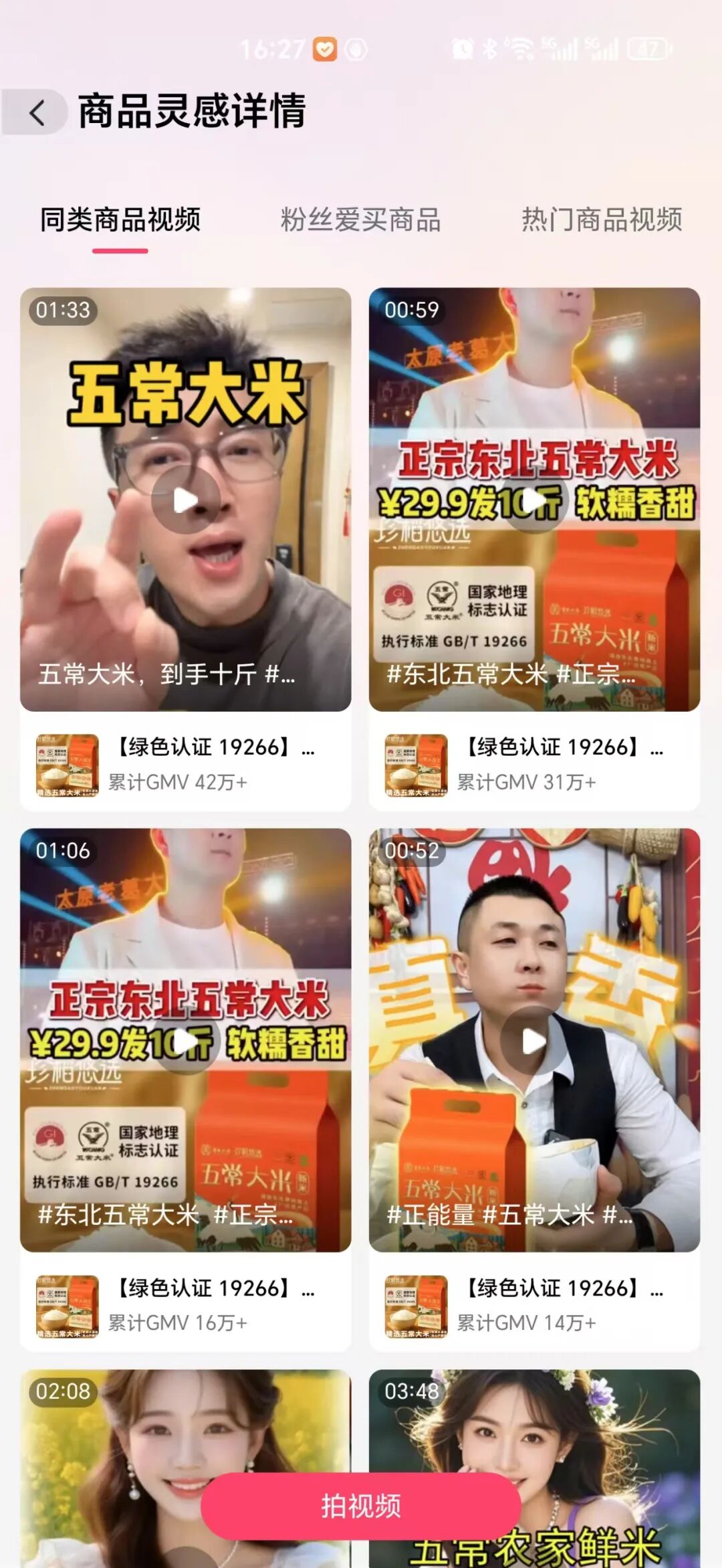Play the 01:33 五常大米，到手十斤 video

185,500
